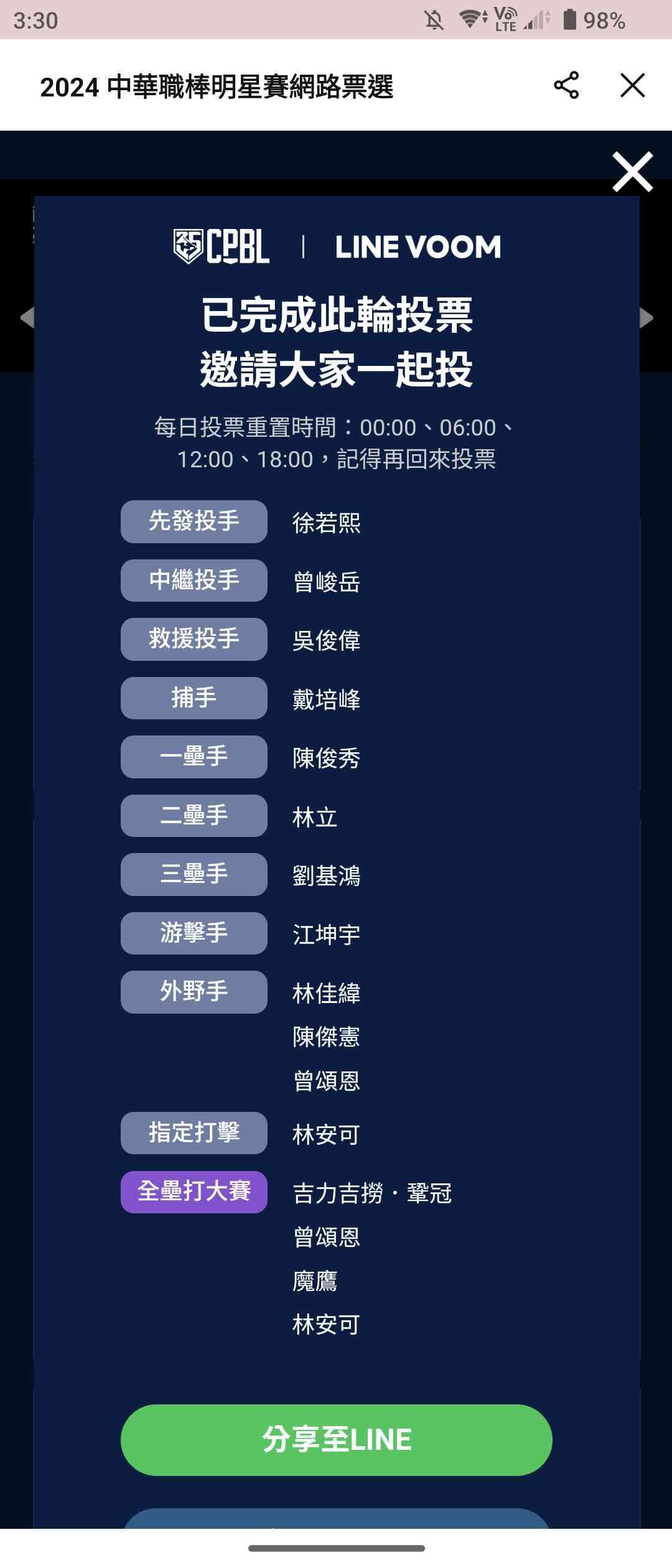Go to next slide with right arrow
The image size is (672, 1568).
tap(646, 317)
